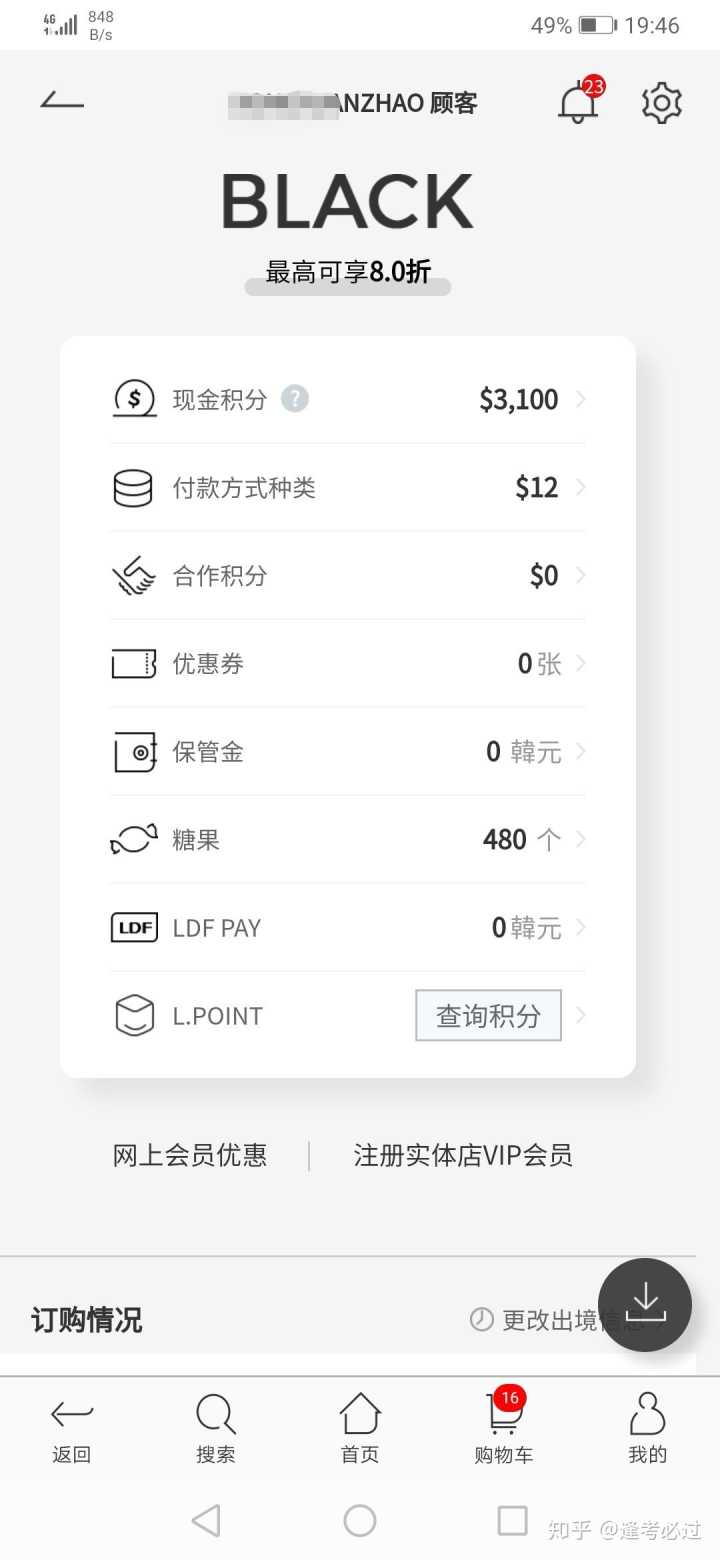720x1560 pixels.
Task: Tap the system home circle button
Action: click(x=360, y=1521)
